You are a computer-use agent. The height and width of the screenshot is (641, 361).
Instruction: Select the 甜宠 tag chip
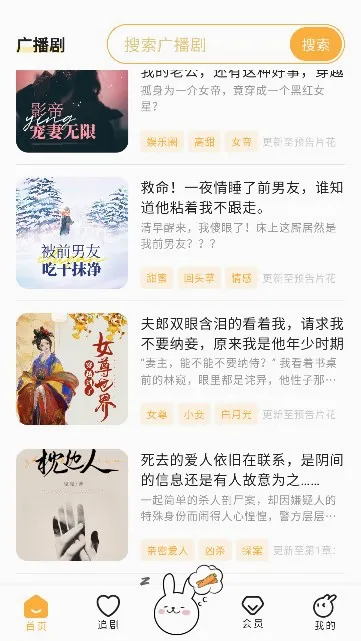coord(157,278)
